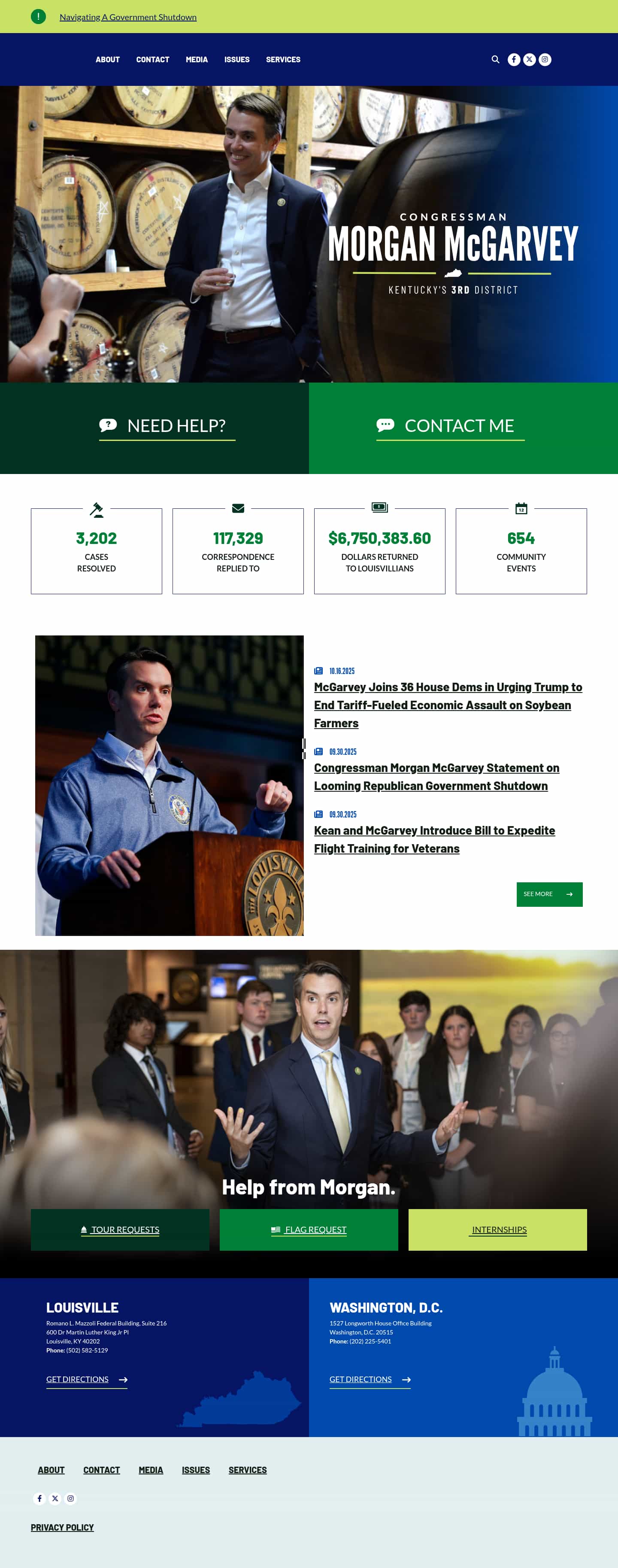The height and width of the screenshot is (1568, 618).
Task: Tap the Contact Me button
Action: point(450,426)
